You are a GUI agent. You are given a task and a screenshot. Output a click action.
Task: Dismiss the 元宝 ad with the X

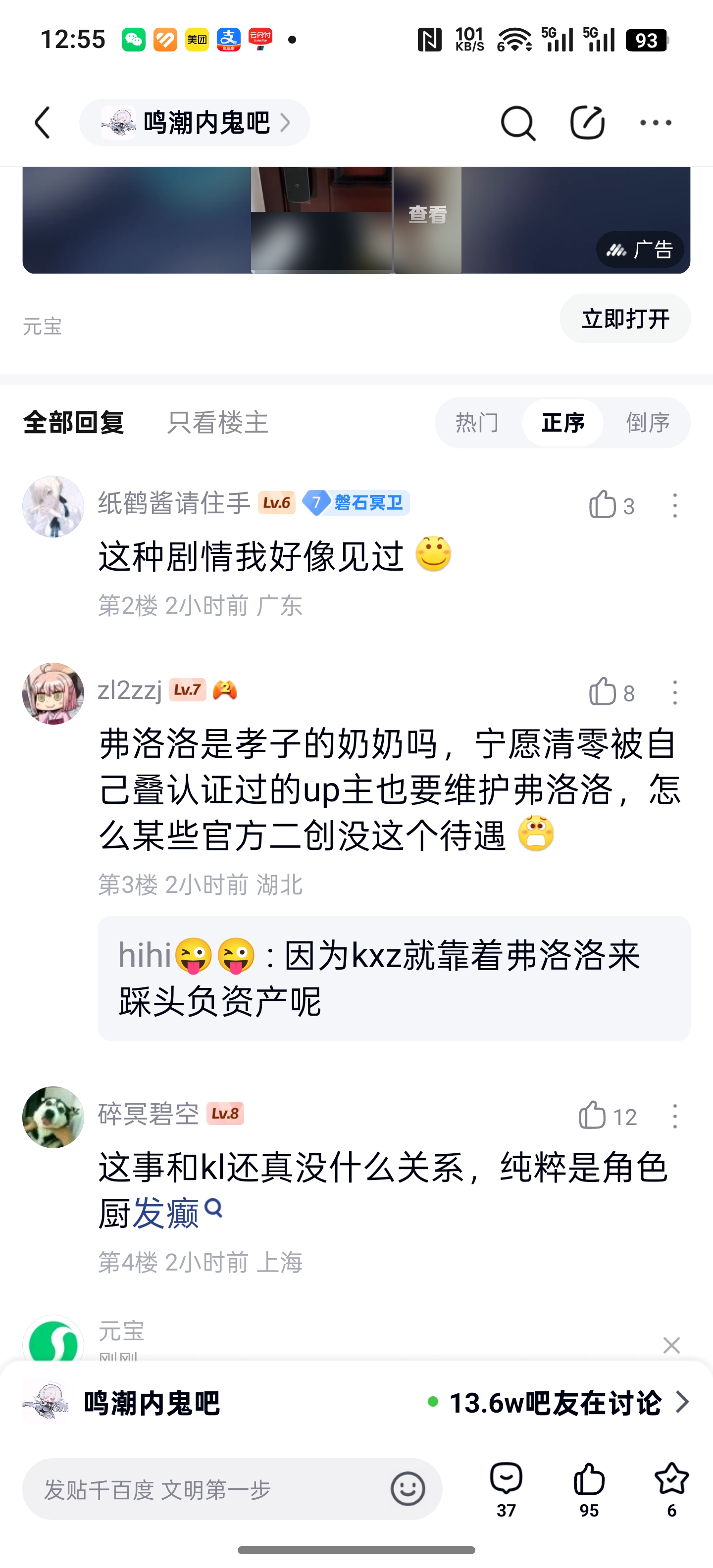(x=671, y=1345)
